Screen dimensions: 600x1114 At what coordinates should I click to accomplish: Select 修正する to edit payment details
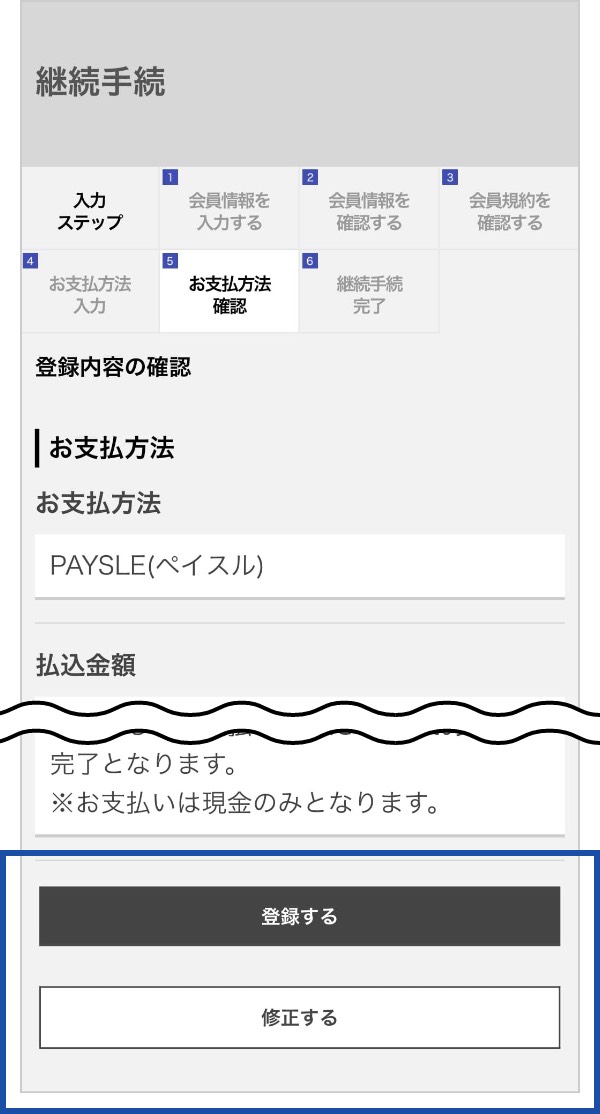click(300, 1017)
